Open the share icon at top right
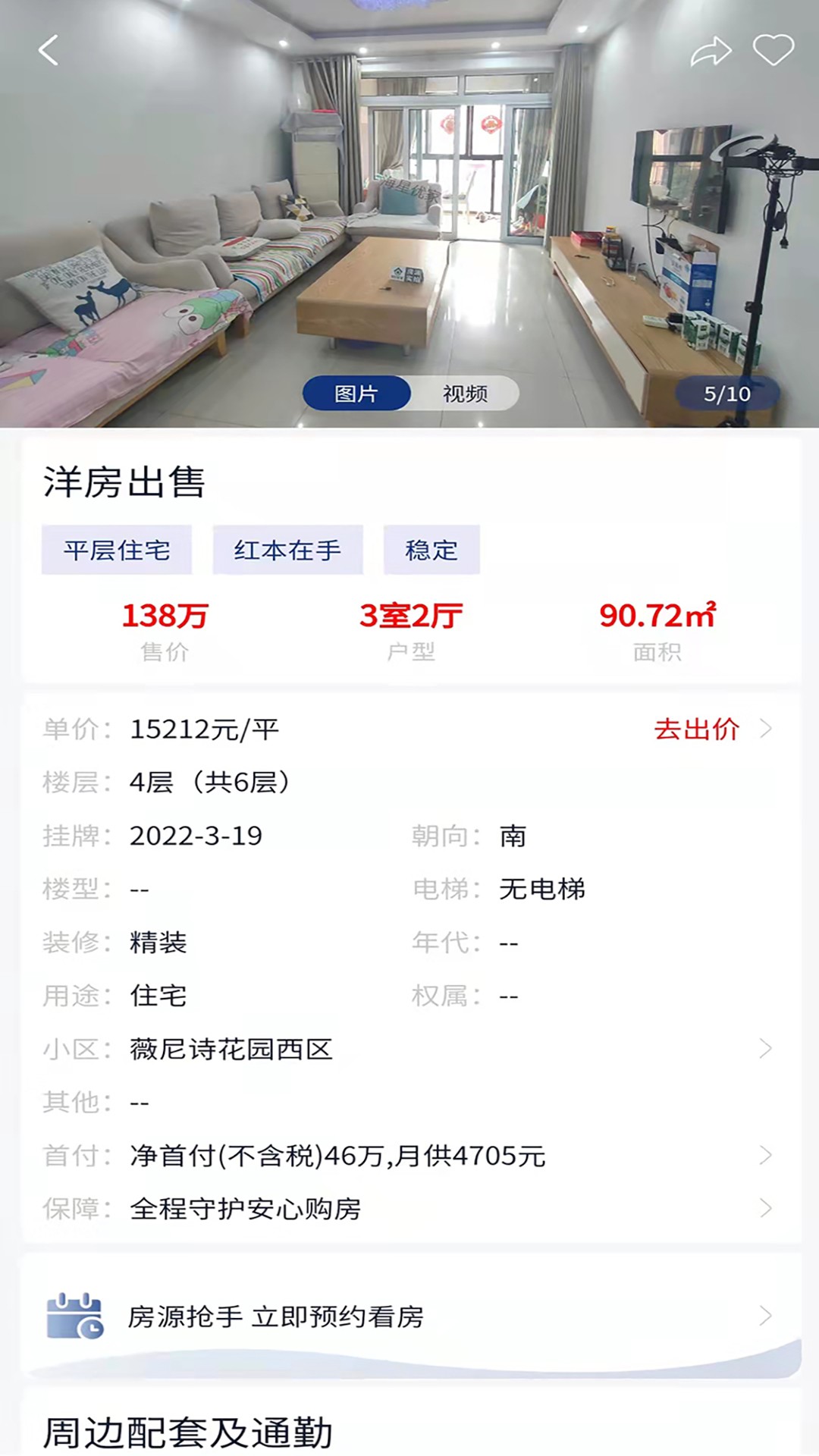 (711, 51)
